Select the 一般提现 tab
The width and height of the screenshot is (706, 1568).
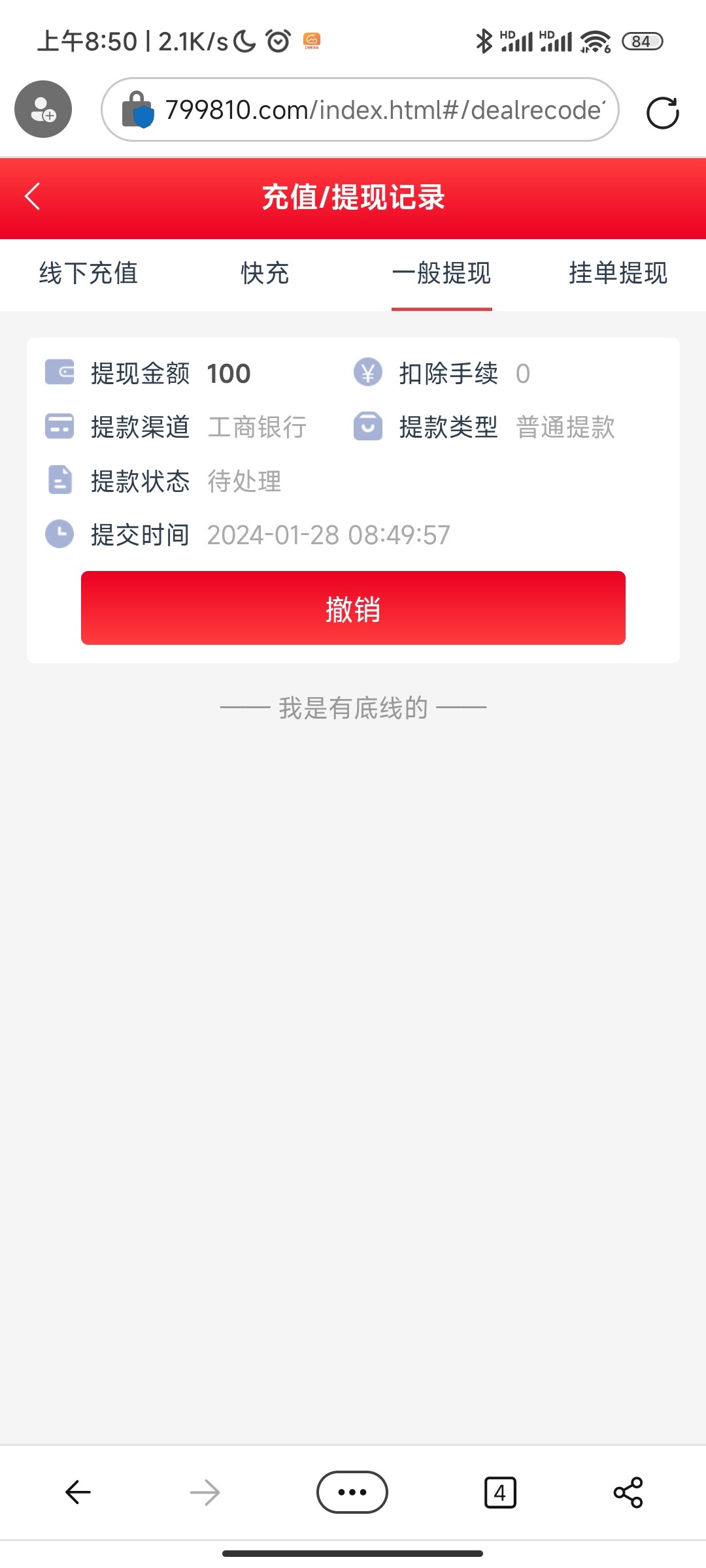coord(441,274)
